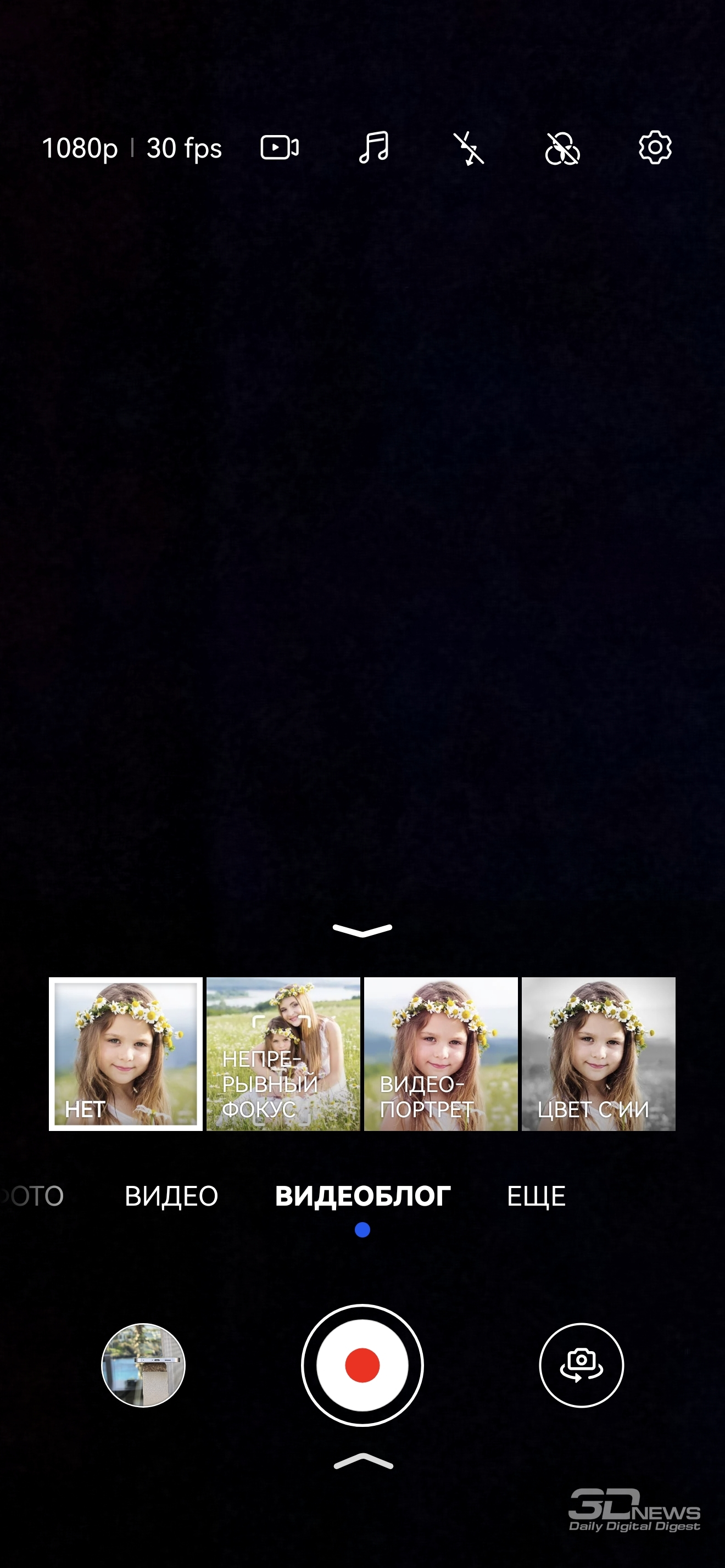This screenshot has width=725, height=1568.
Task: Apply the ЦВЕТ С ИИ effect
Action: point(598,1054)
